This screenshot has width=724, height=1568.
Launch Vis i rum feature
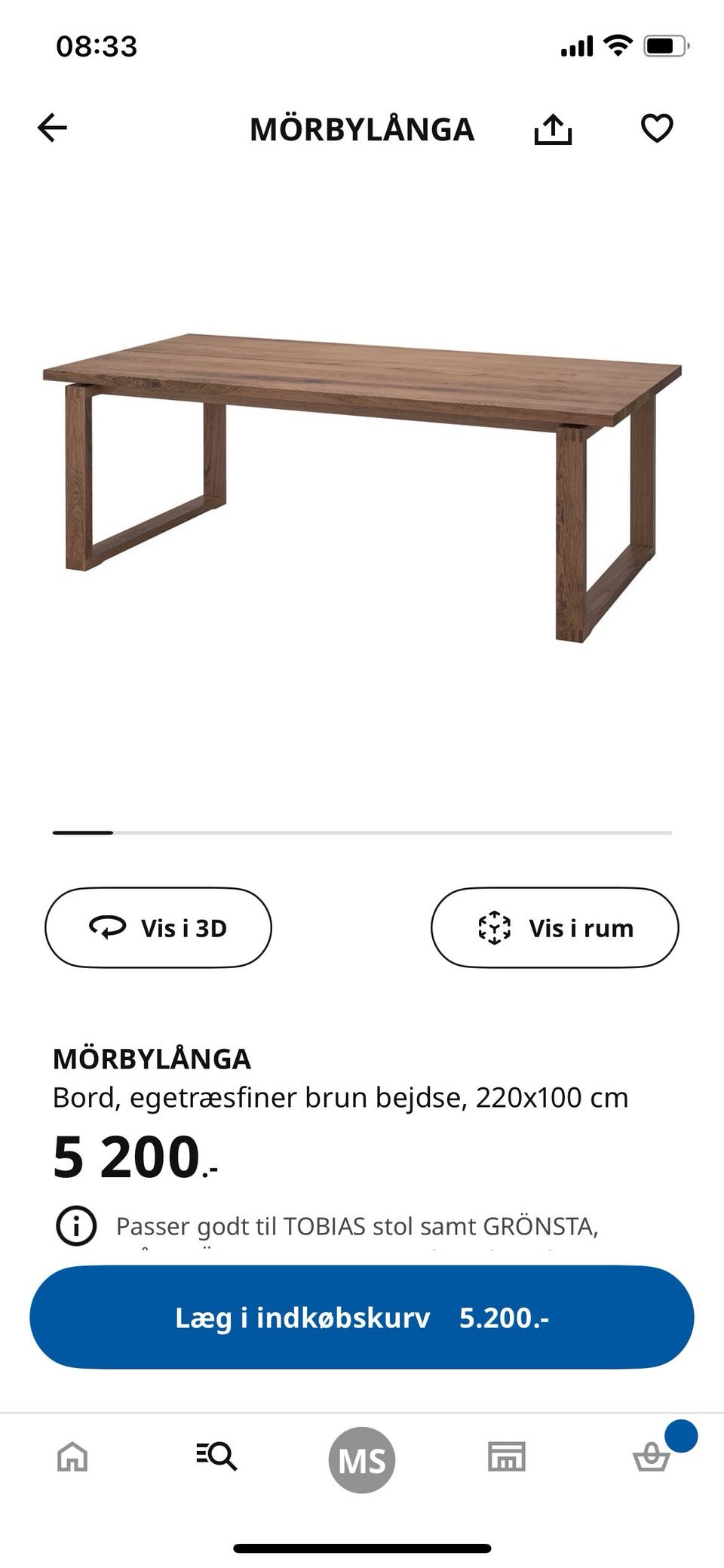click(555, 927)
